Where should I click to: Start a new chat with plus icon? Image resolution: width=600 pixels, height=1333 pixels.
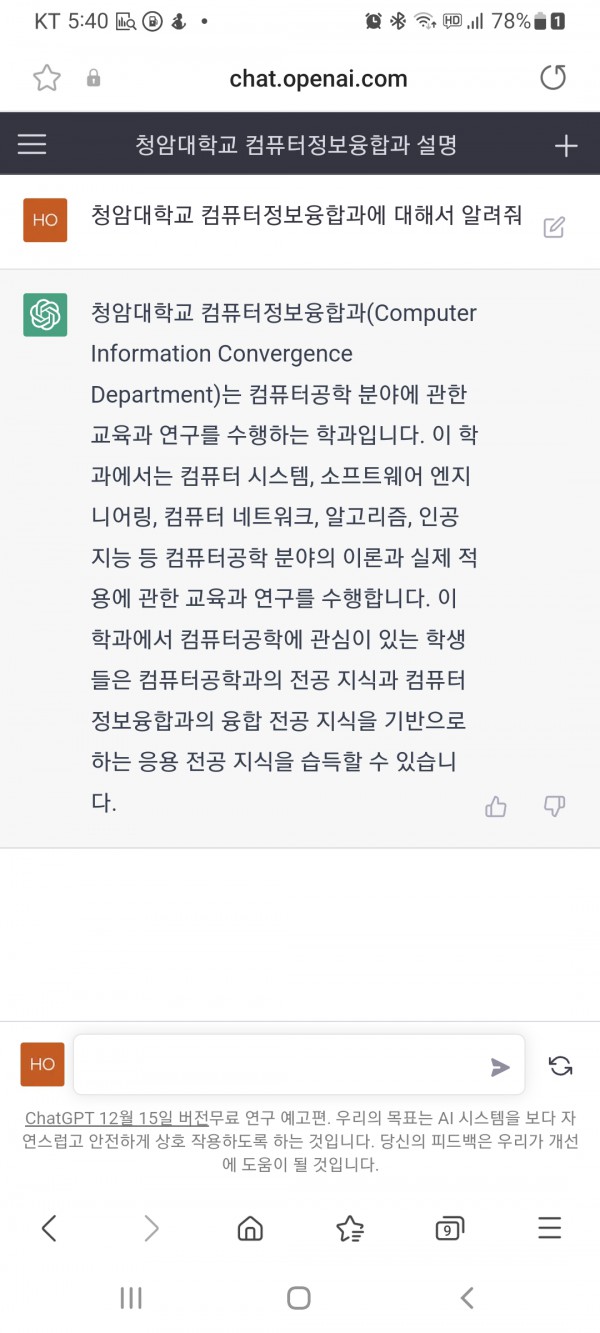pyautogui.click(x=566, y=146)
